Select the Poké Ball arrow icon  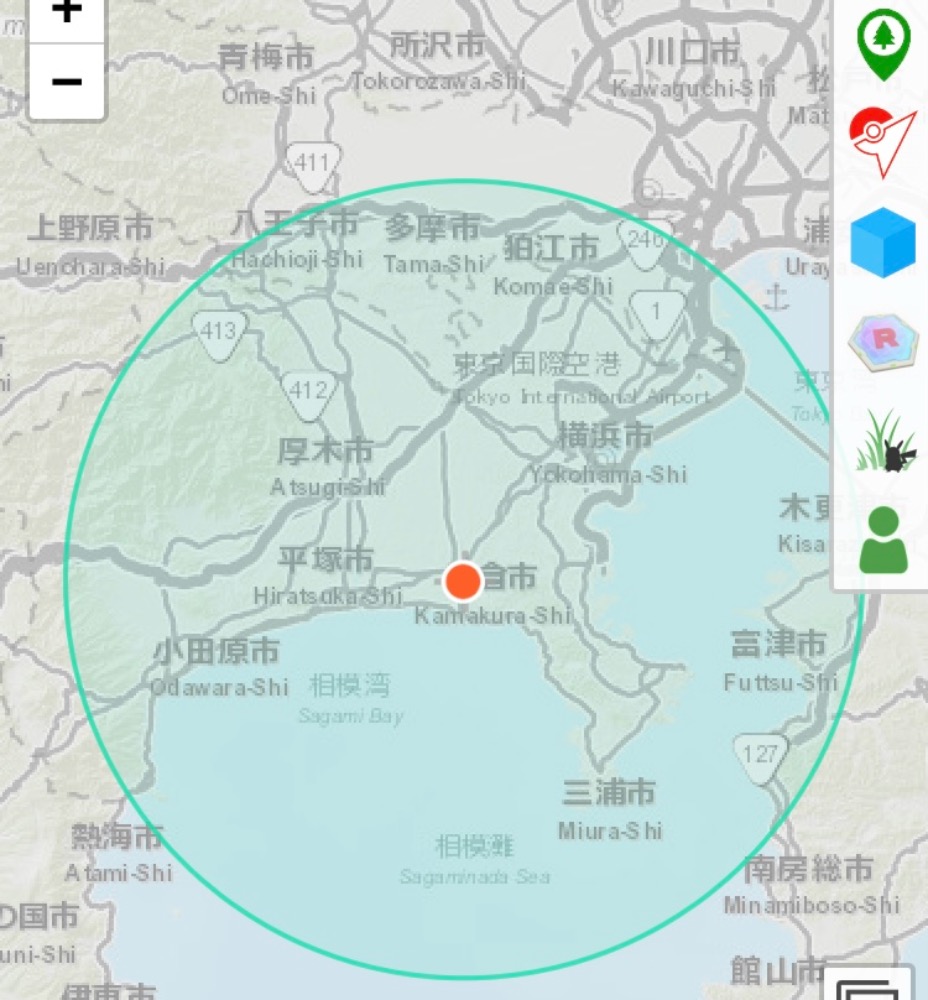click(882, 140)
